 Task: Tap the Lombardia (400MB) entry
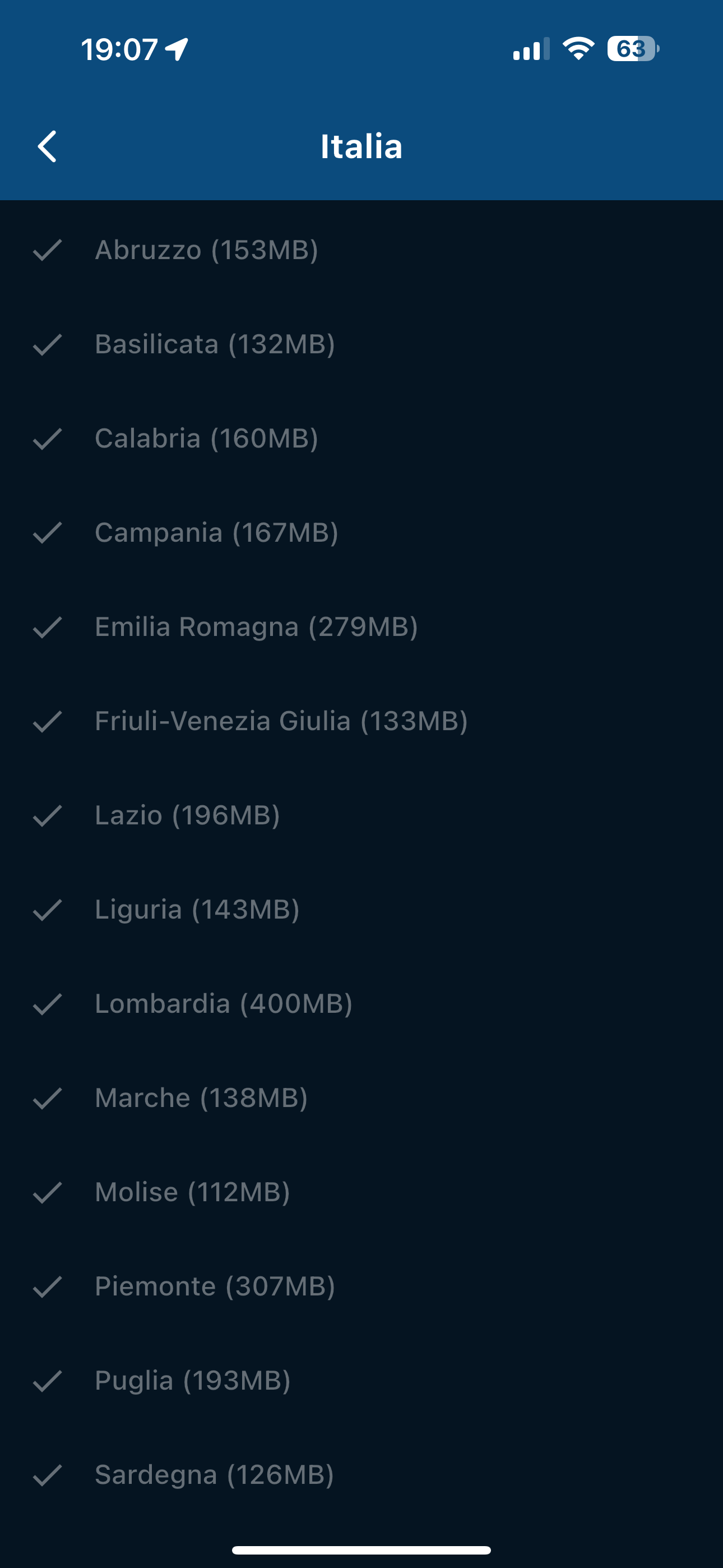click(x=224, y=1004)
